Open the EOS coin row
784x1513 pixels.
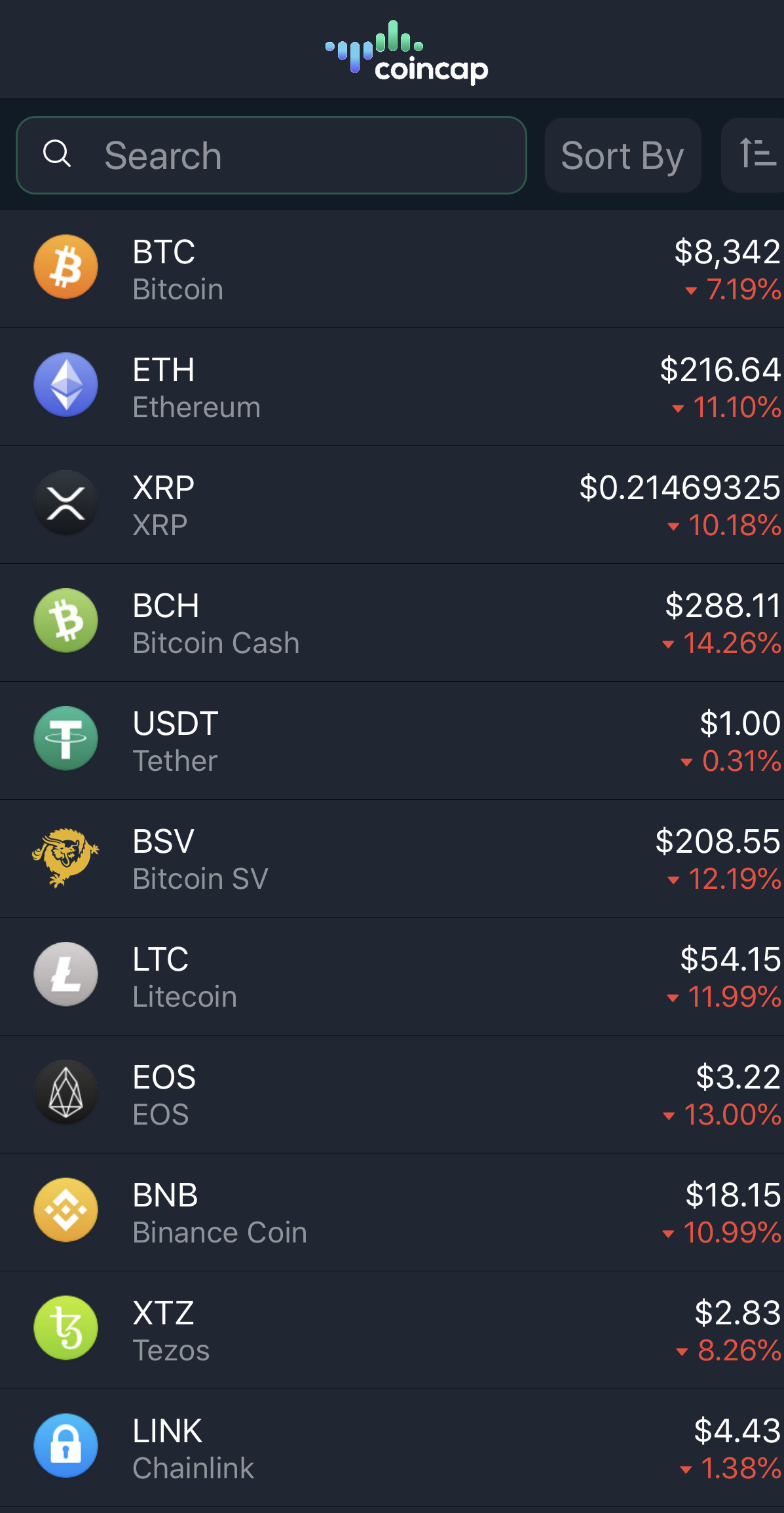point(392,1094)
